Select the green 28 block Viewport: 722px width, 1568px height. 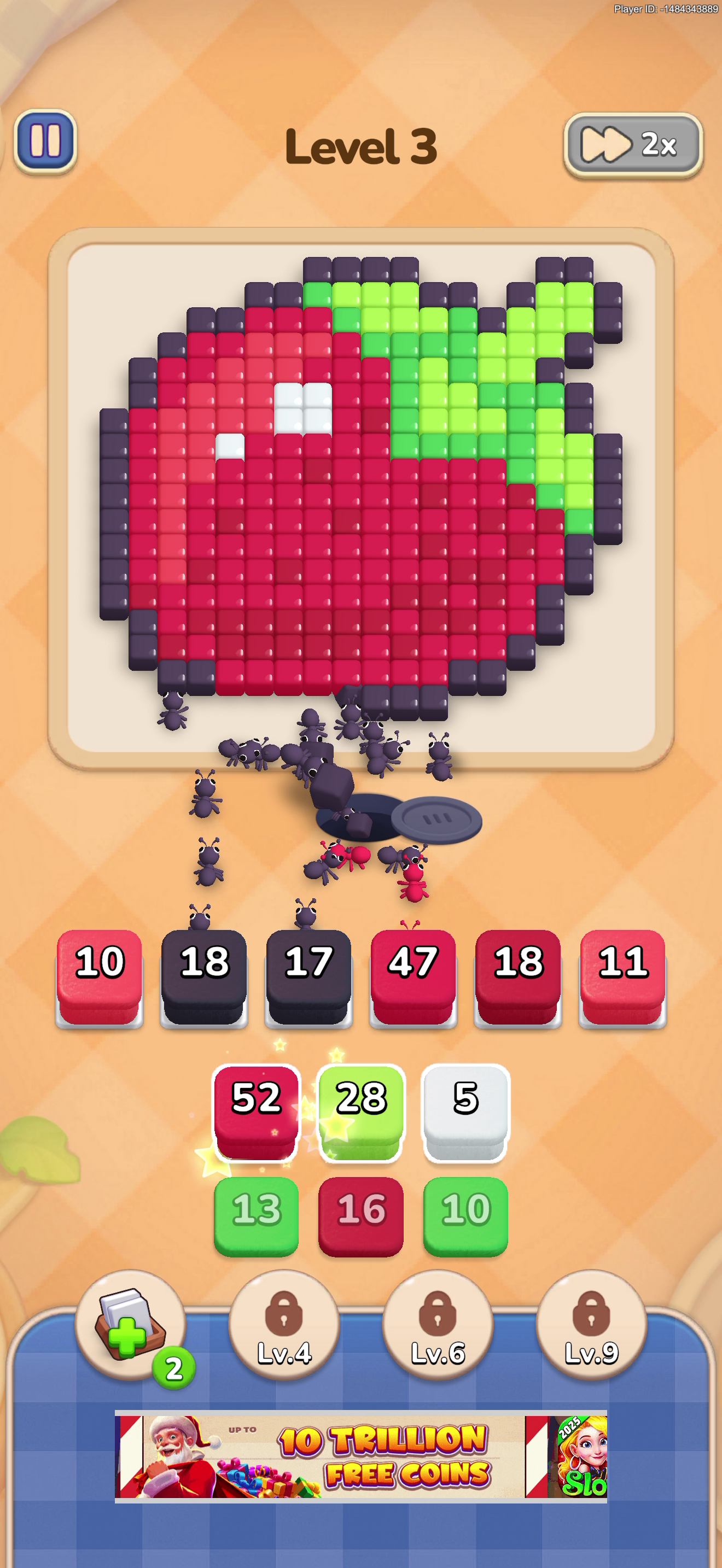[361, 1111]
